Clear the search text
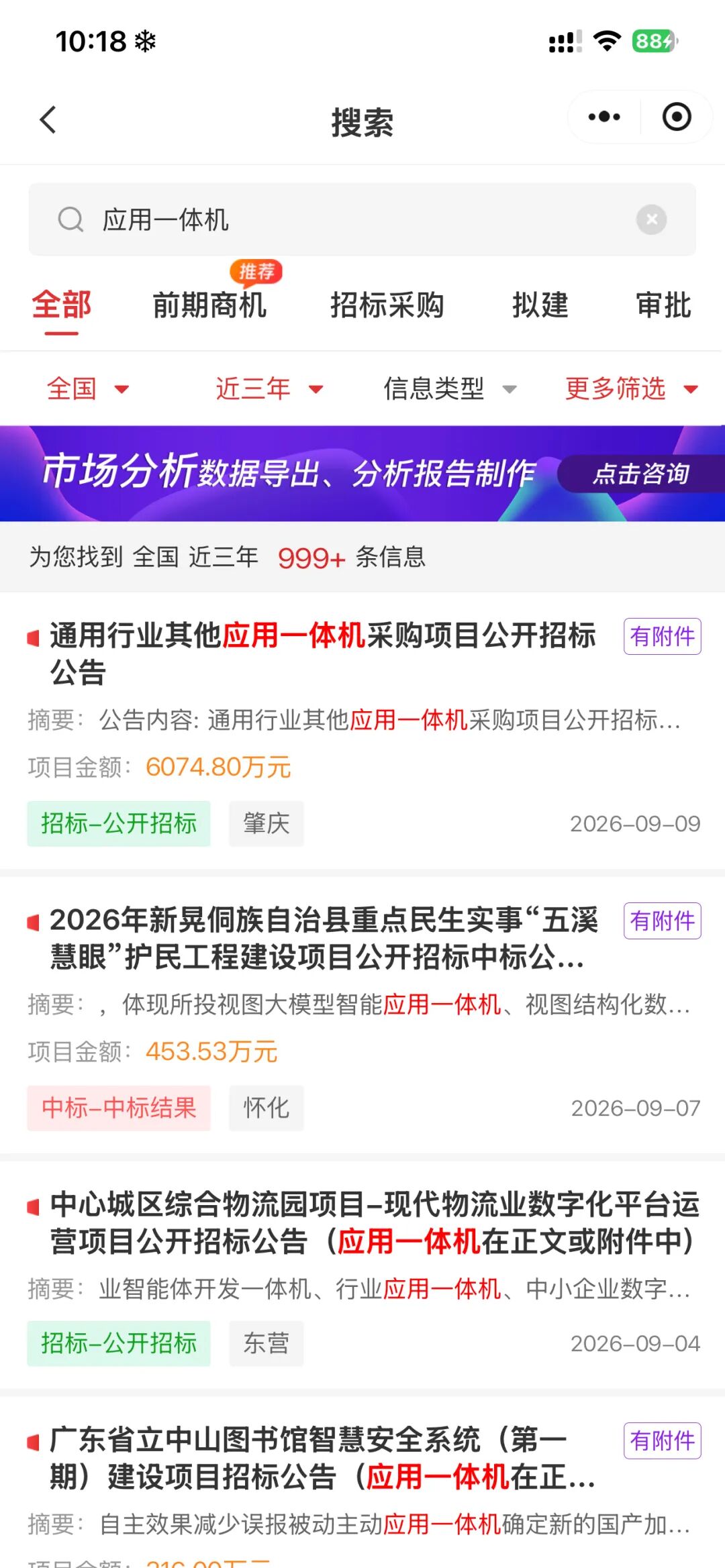The image size is (725, 1568). (651, 219)
